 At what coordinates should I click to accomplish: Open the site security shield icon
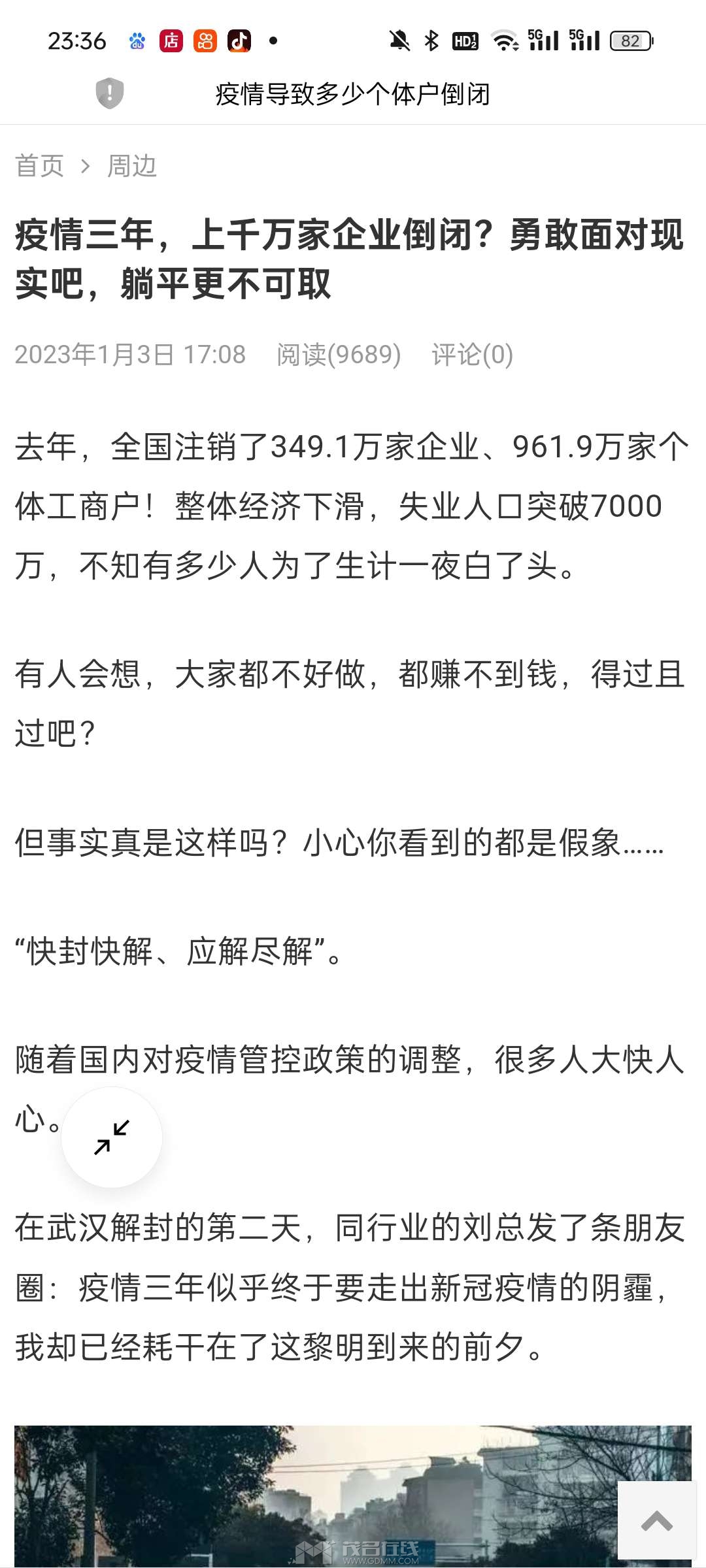[x=110, y=93]
